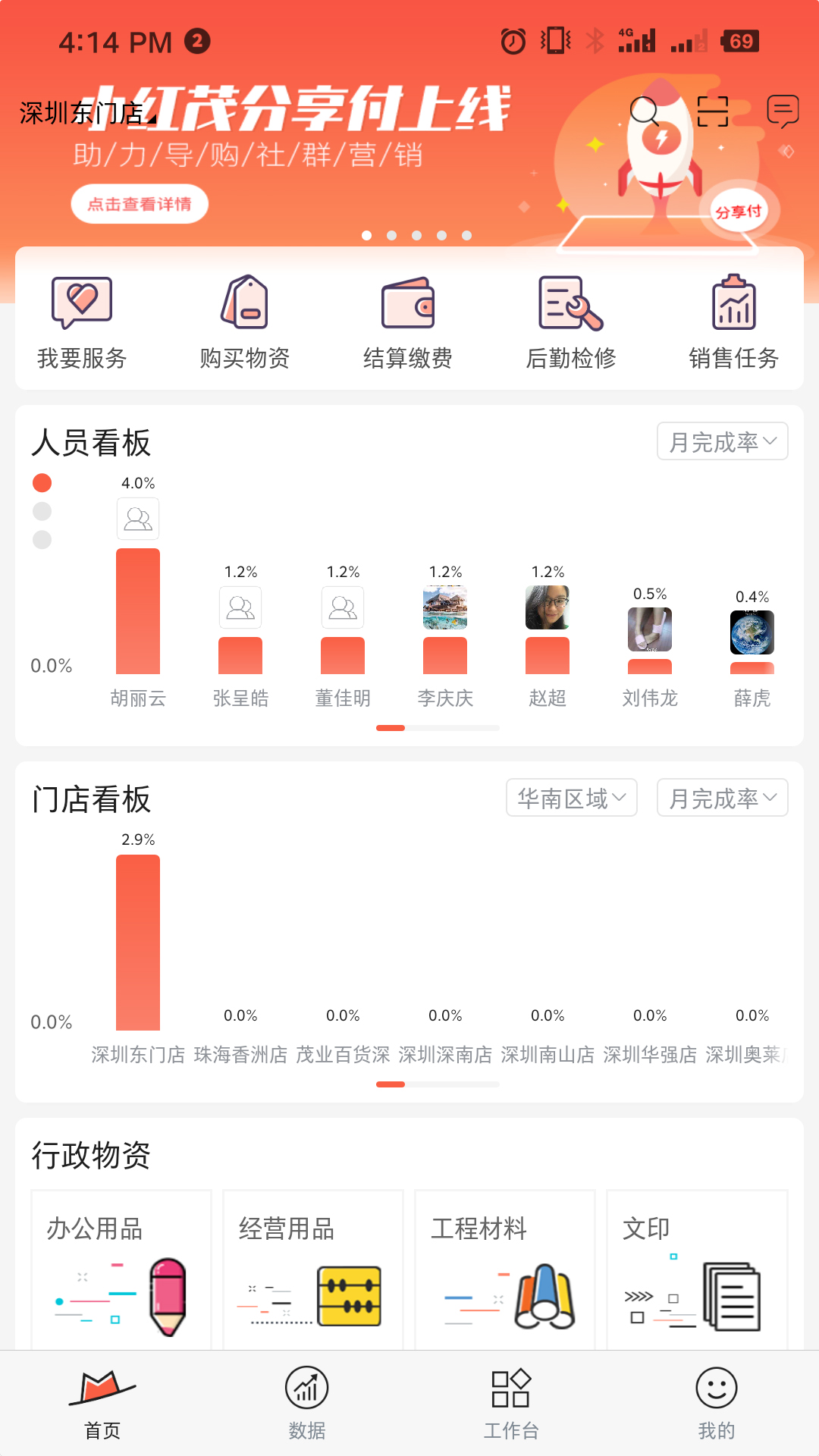
Task: Tap 点击查看详情 button on banner
Action: (140, 204)
